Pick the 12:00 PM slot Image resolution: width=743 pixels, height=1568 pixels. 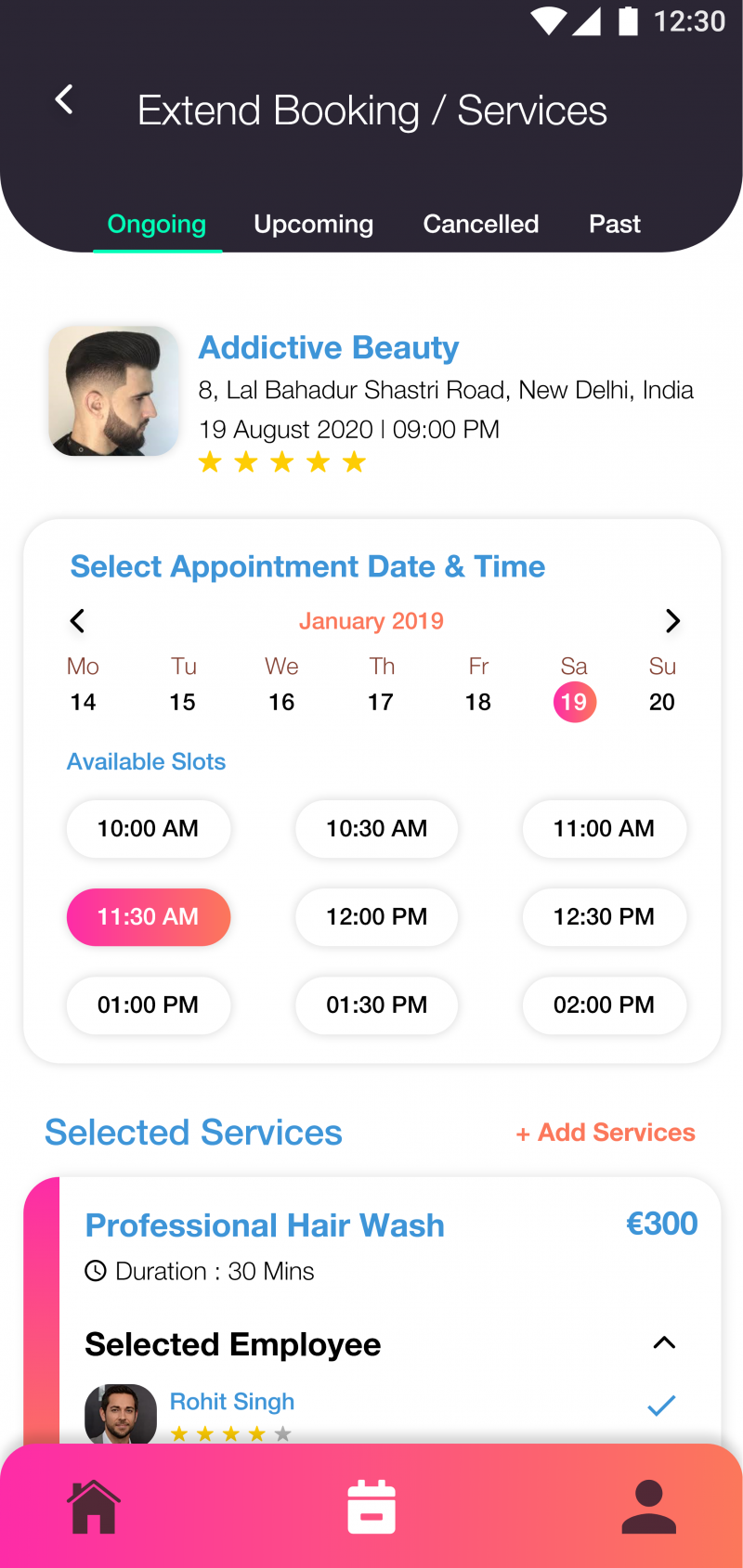[376, 916]
